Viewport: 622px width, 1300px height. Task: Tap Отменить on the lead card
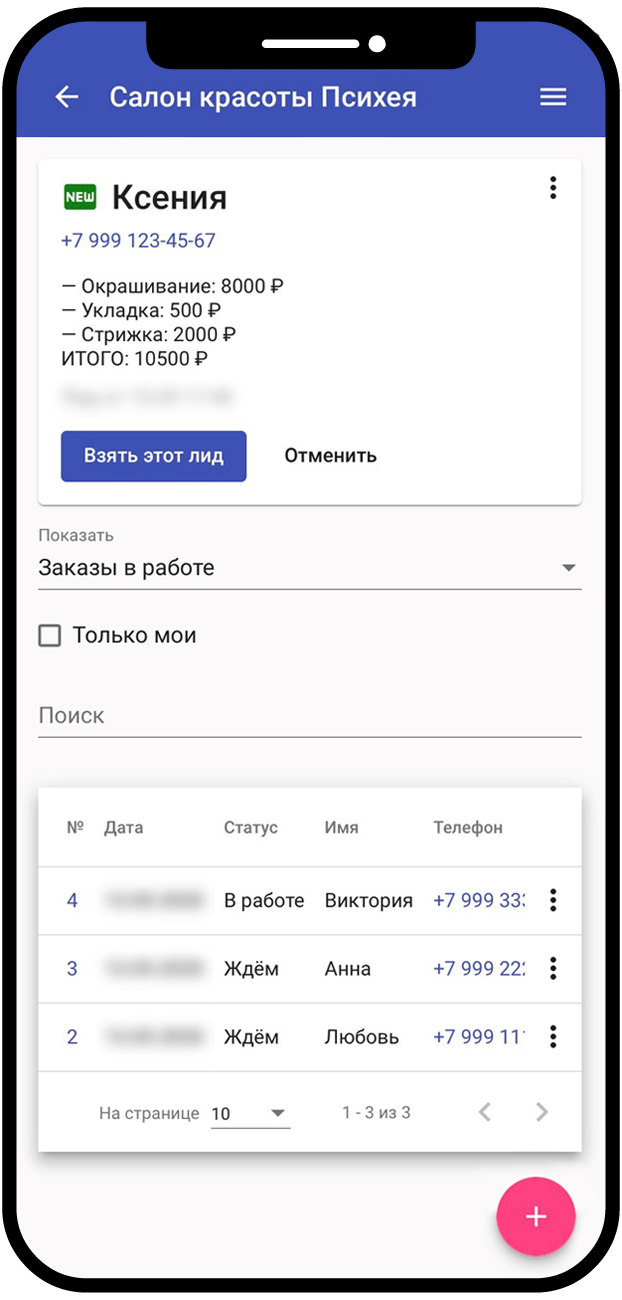pyautogui.click(x=330, y=456)
